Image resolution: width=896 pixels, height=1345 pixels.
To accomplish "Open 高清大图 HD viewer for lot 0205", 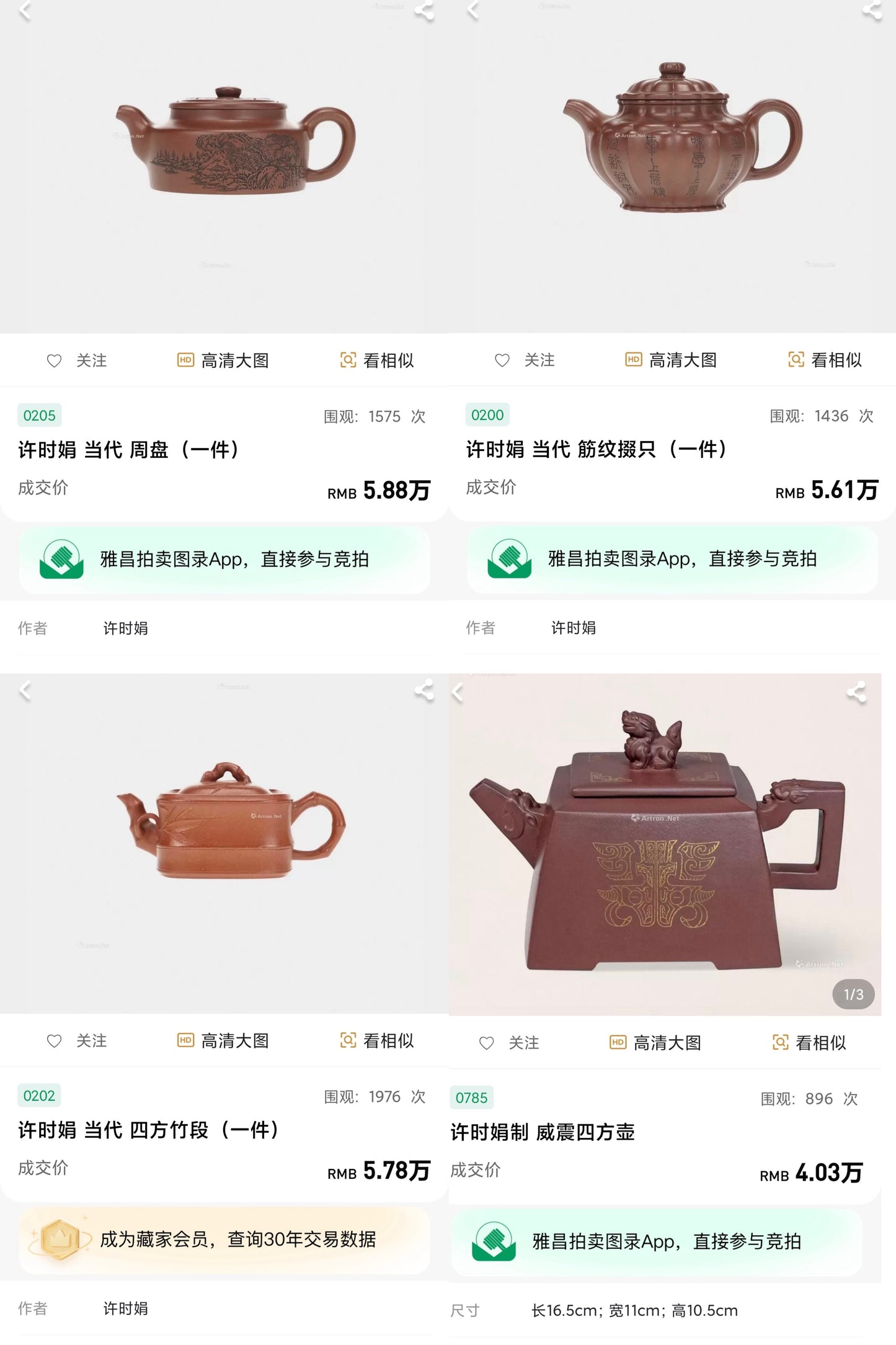I will (x=222, y=360).
